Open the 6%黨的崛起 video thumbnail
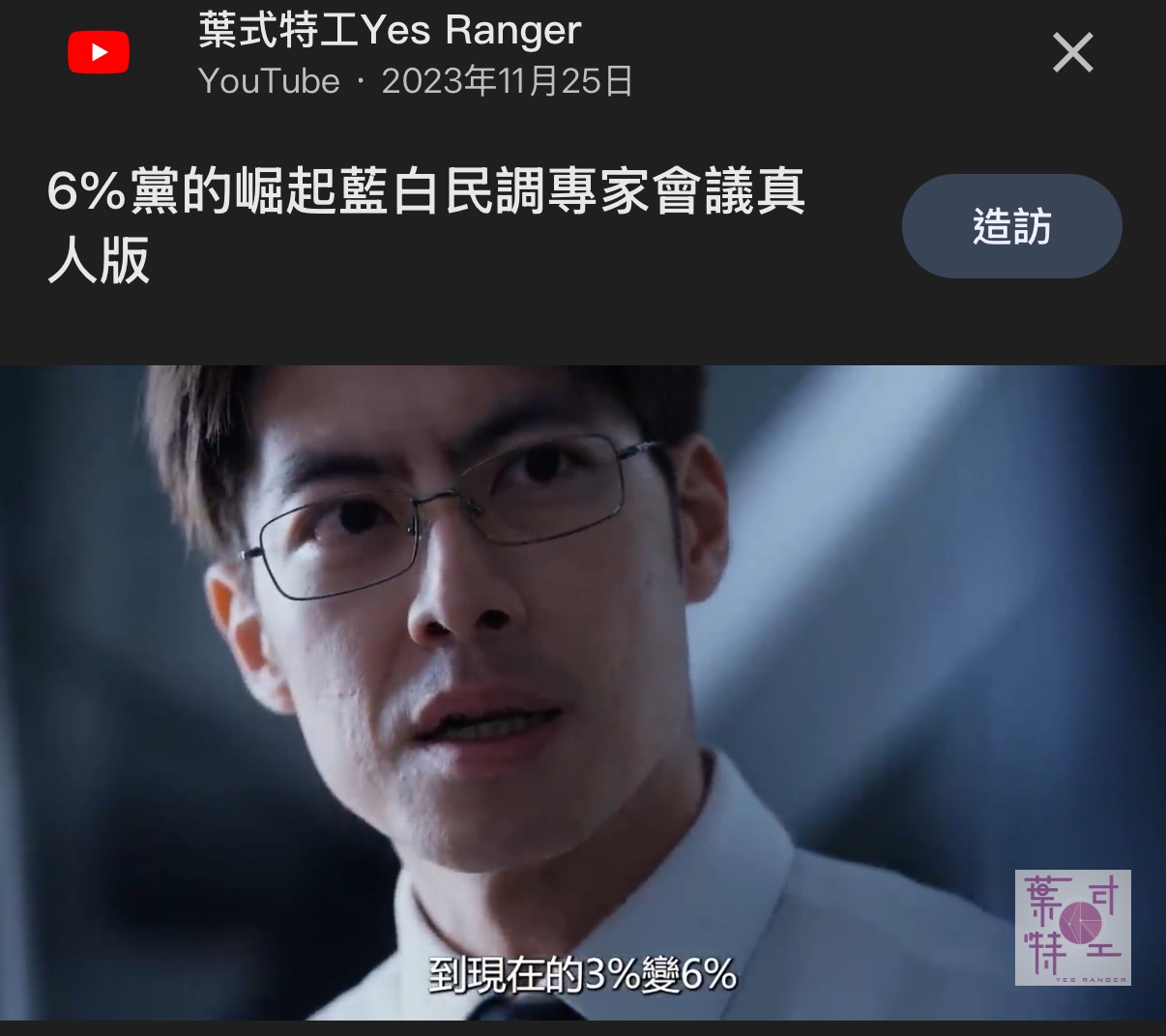 [x=583, y=691]
